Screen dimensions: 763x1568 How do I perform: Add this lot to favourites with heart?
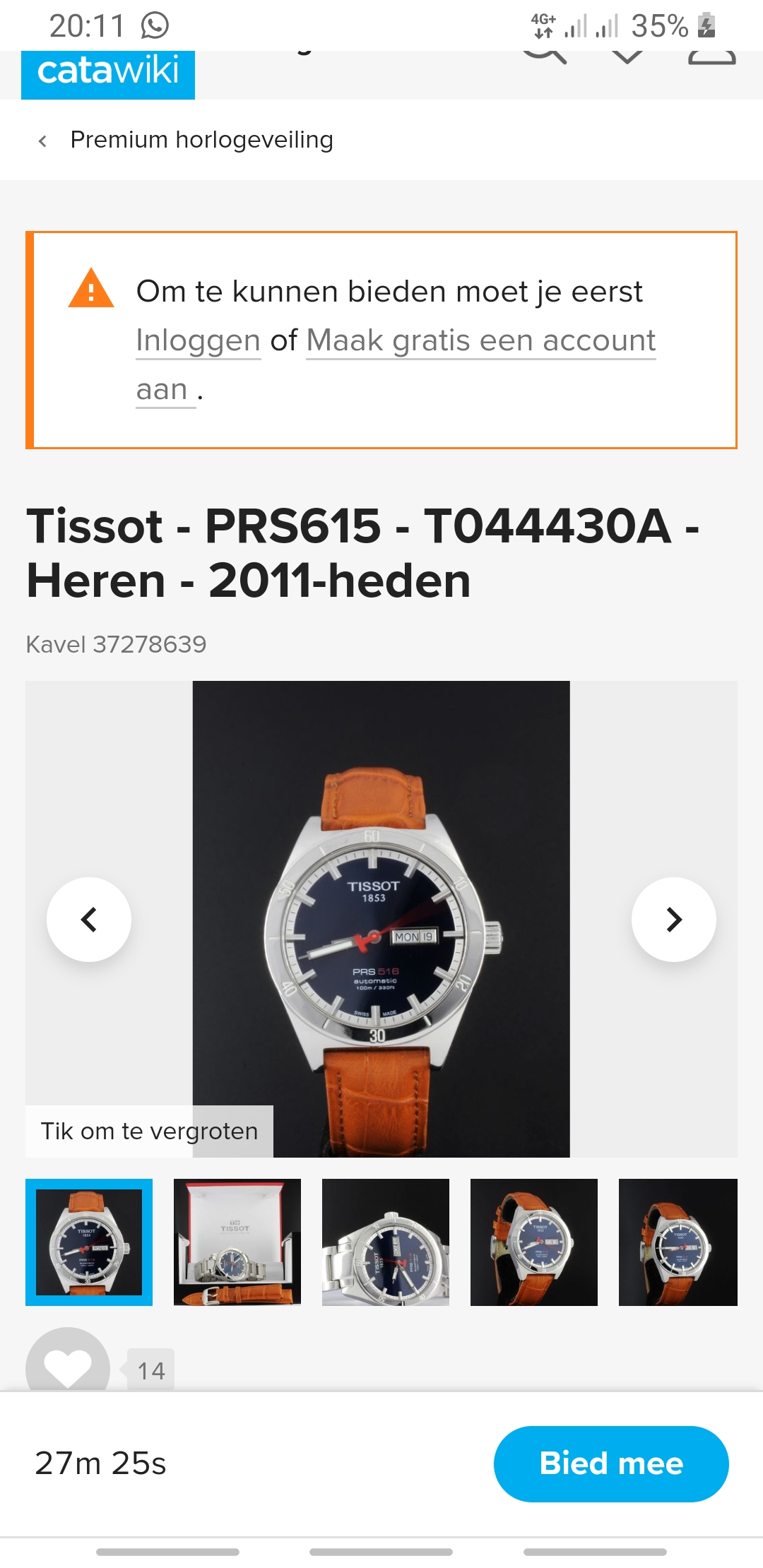click(x=68, y=1363)
